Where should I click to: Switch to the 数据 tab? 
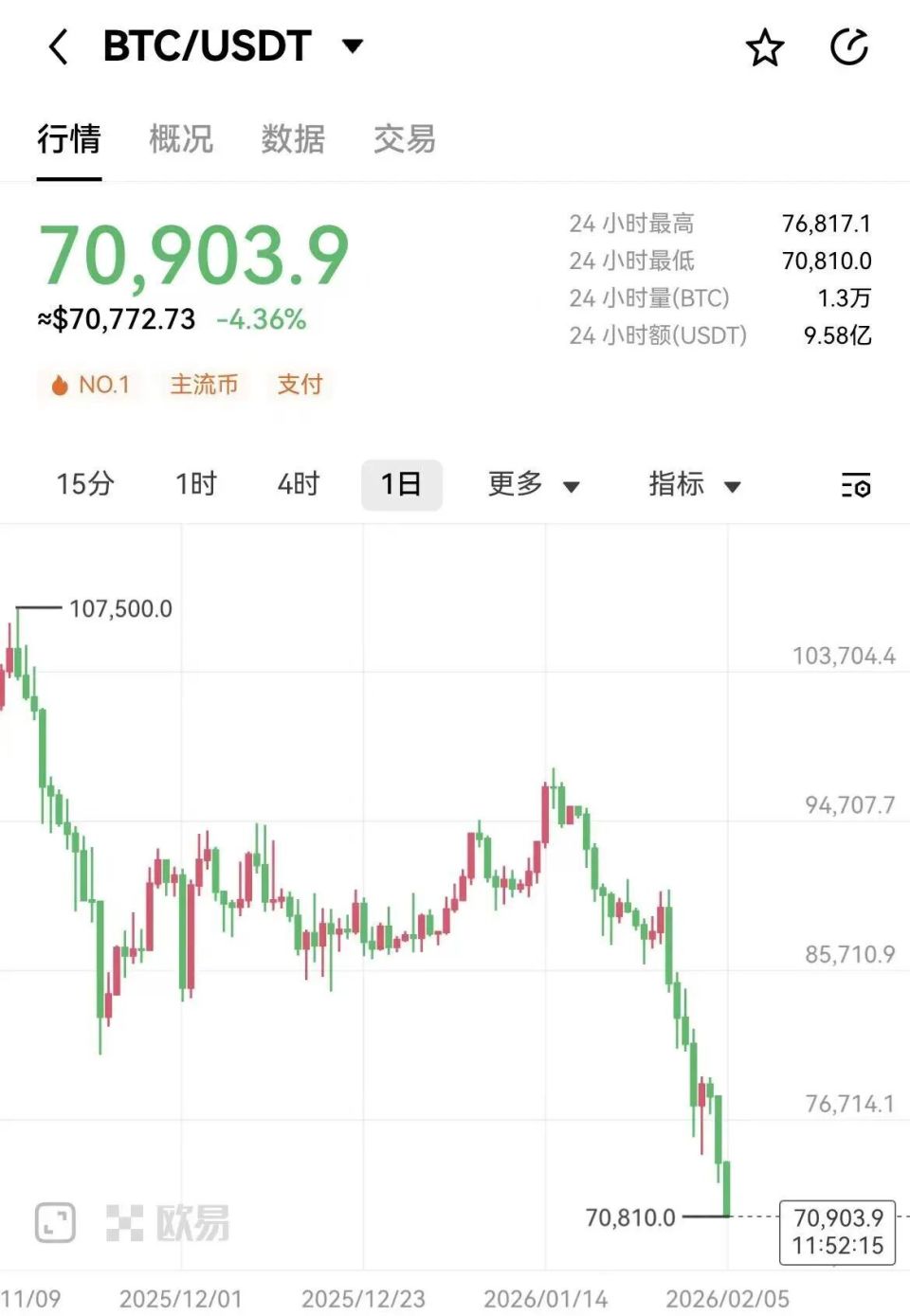(x=291, y=139)
